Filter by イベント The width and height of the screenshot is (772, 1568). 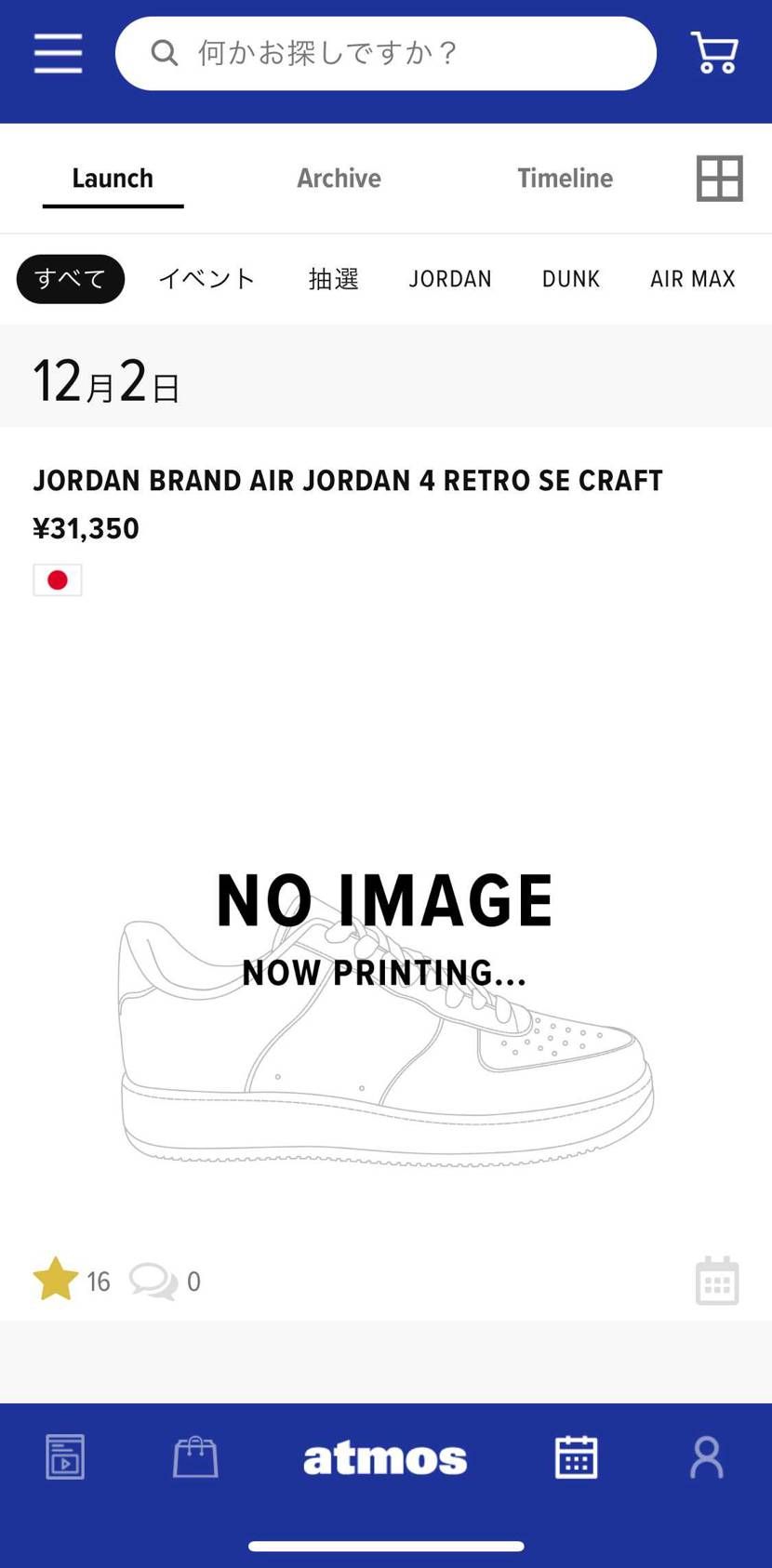click(x=206, y=279)
